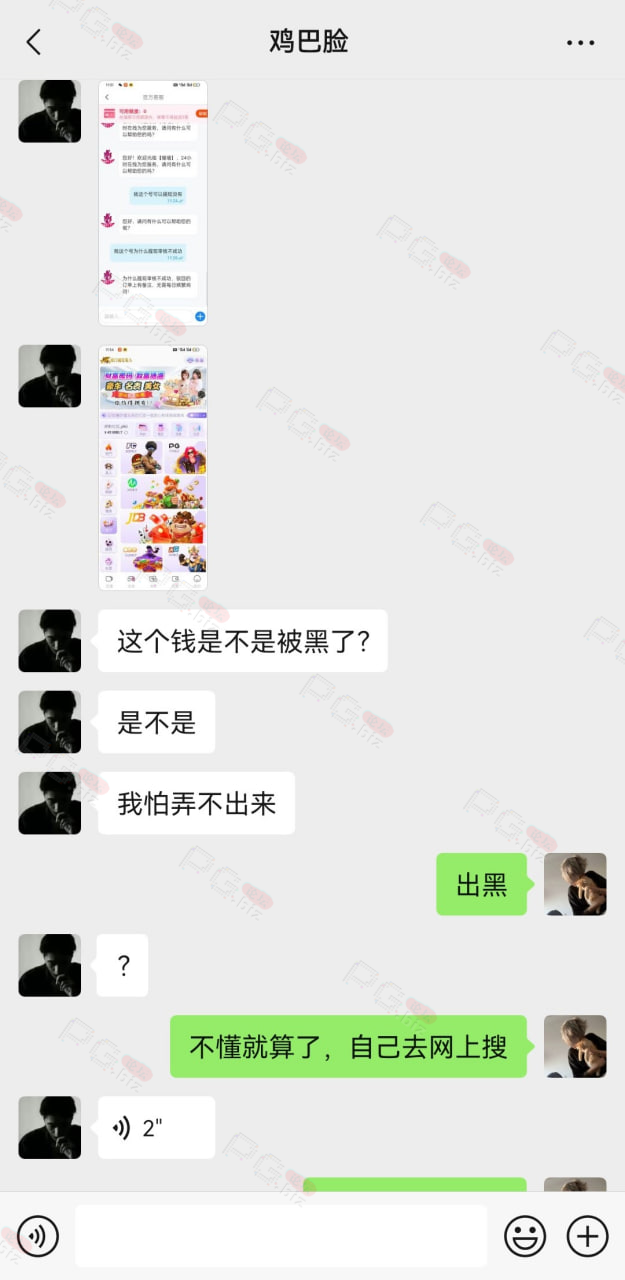Play the 2-second voice message

click(x=156, y=1128)
